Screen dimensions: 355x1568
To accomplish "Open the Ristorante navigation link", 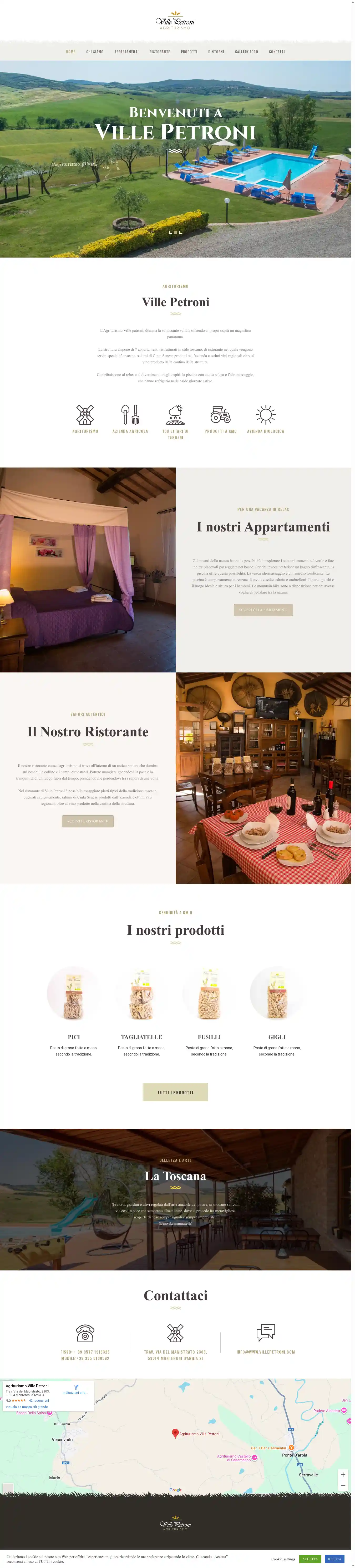I will pos(160,52).
